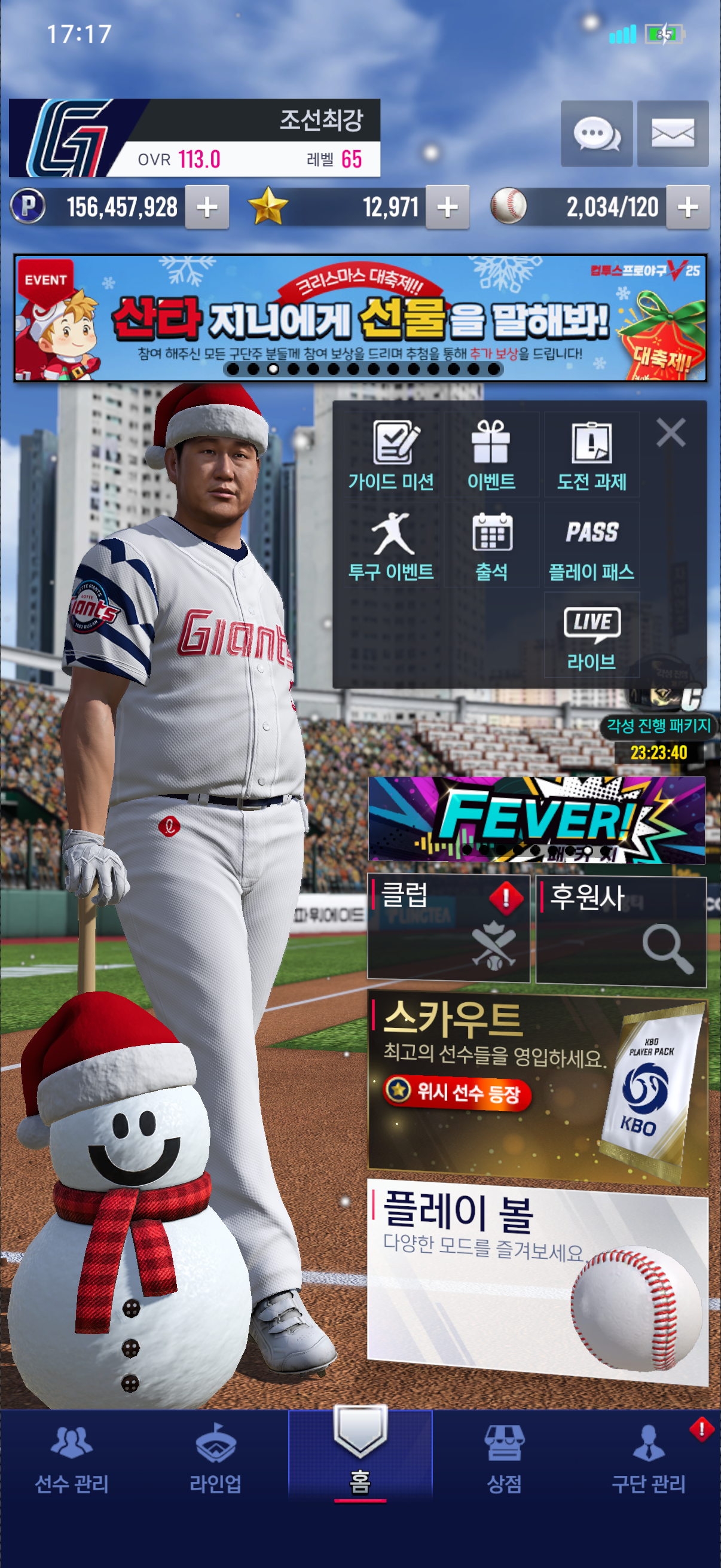
Task: Open 플레이 패스 menu item
Action: [x=591, y=545]
